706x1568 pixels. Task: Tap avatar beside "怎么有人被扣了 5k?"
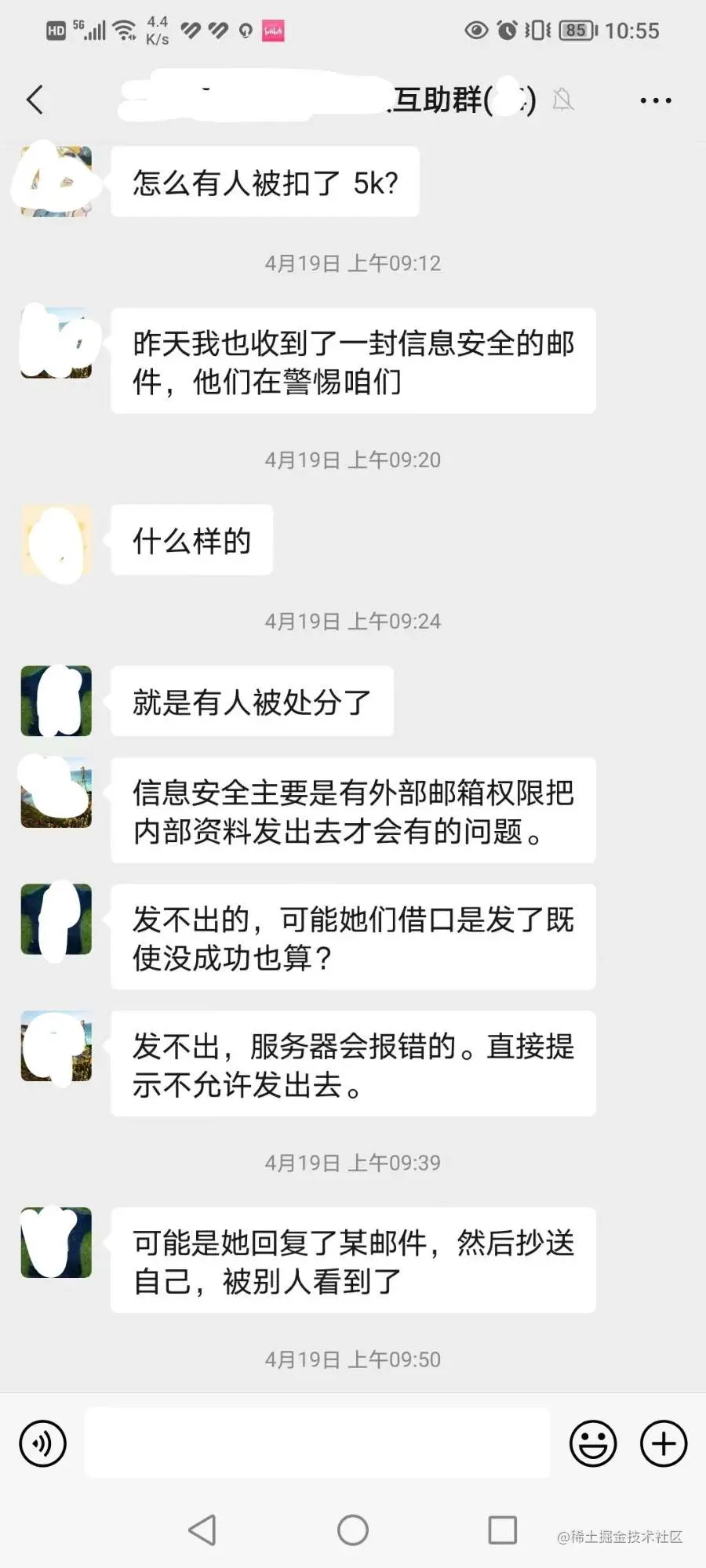pyautogui.click(x=56, y=181)
